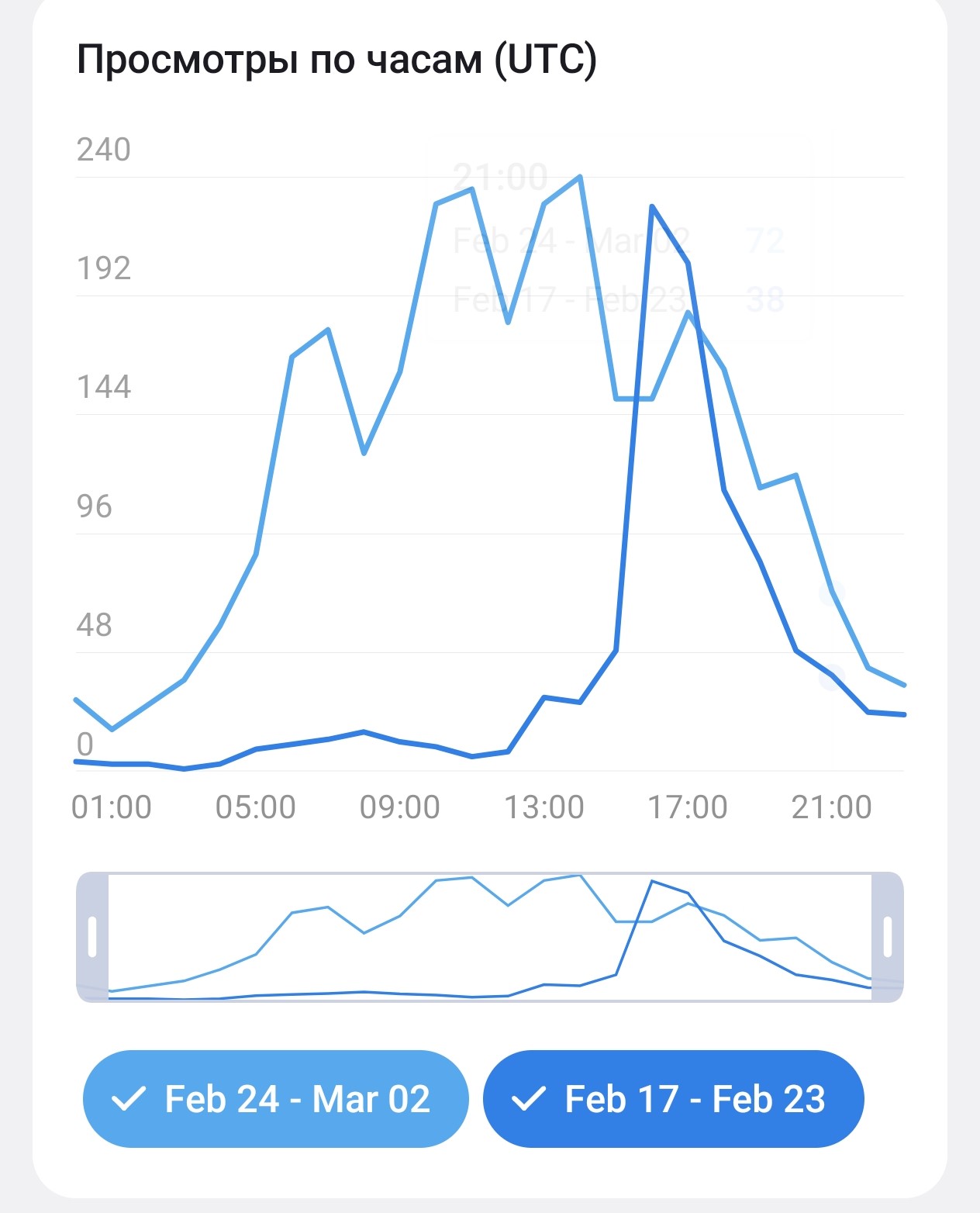Tap the right handle of the range selector
980x1213 pixels.
point(888,937)
